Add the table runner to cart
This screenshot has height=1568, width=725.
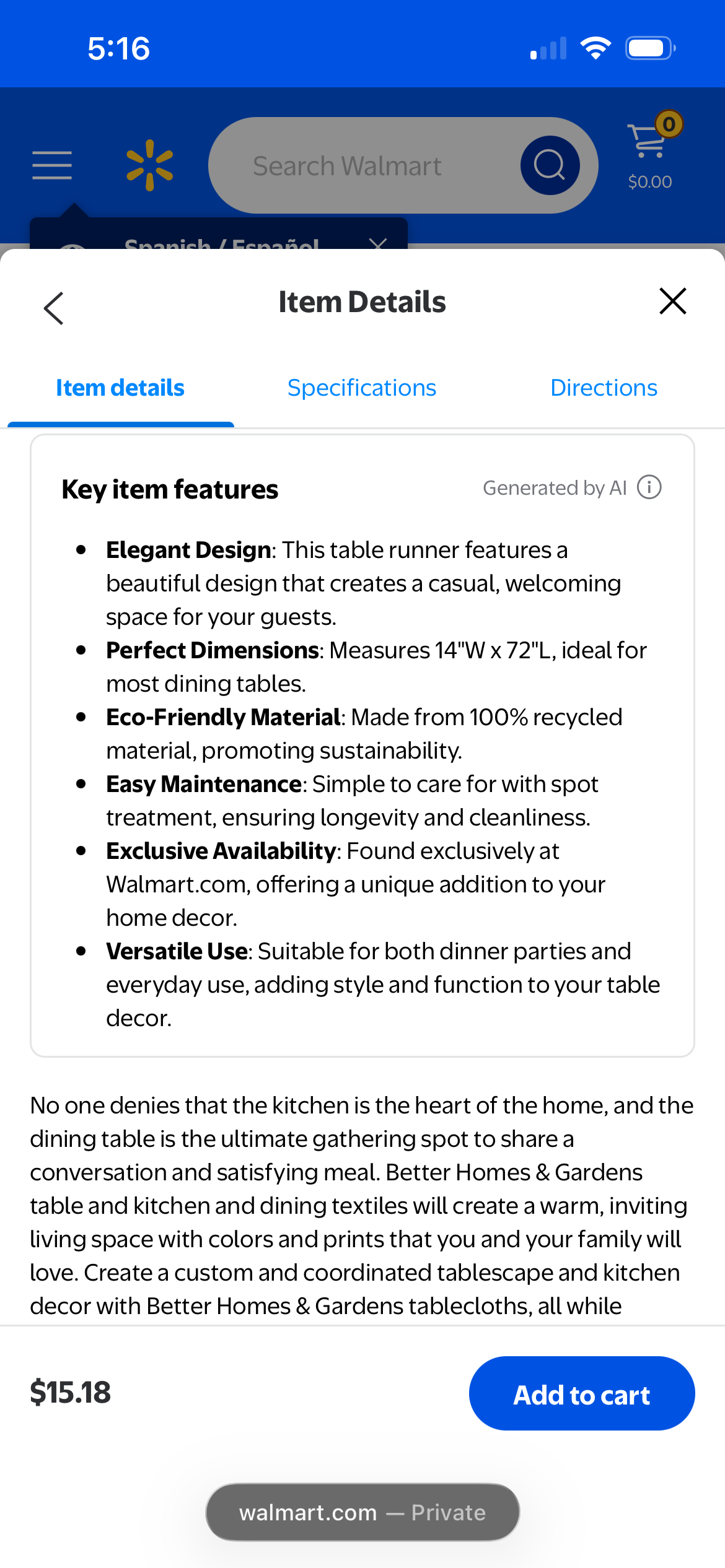pos(582,1393)
